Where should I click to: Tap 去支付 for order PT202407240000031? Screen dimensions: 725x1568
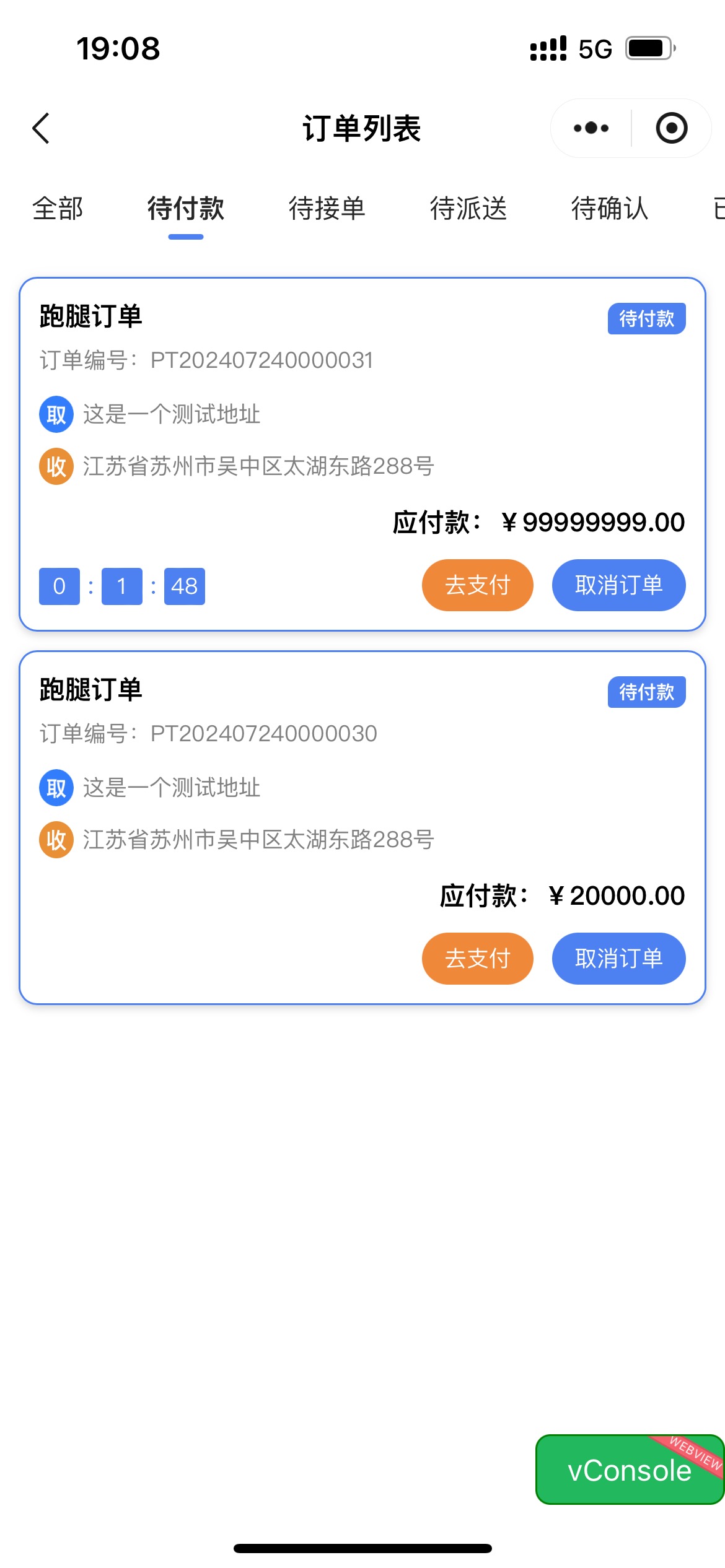[x=477, y=585]
